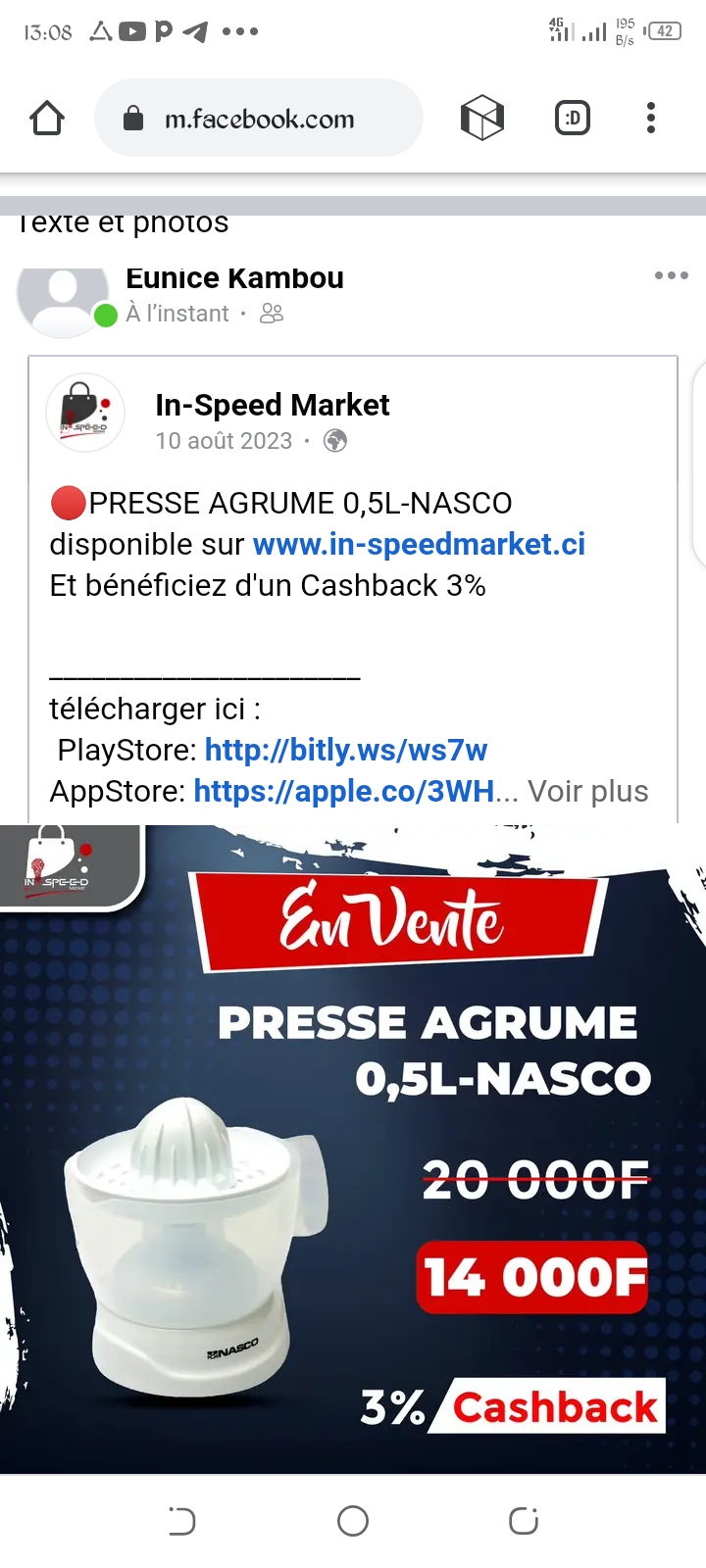Open the browser overflow menu

650,119
